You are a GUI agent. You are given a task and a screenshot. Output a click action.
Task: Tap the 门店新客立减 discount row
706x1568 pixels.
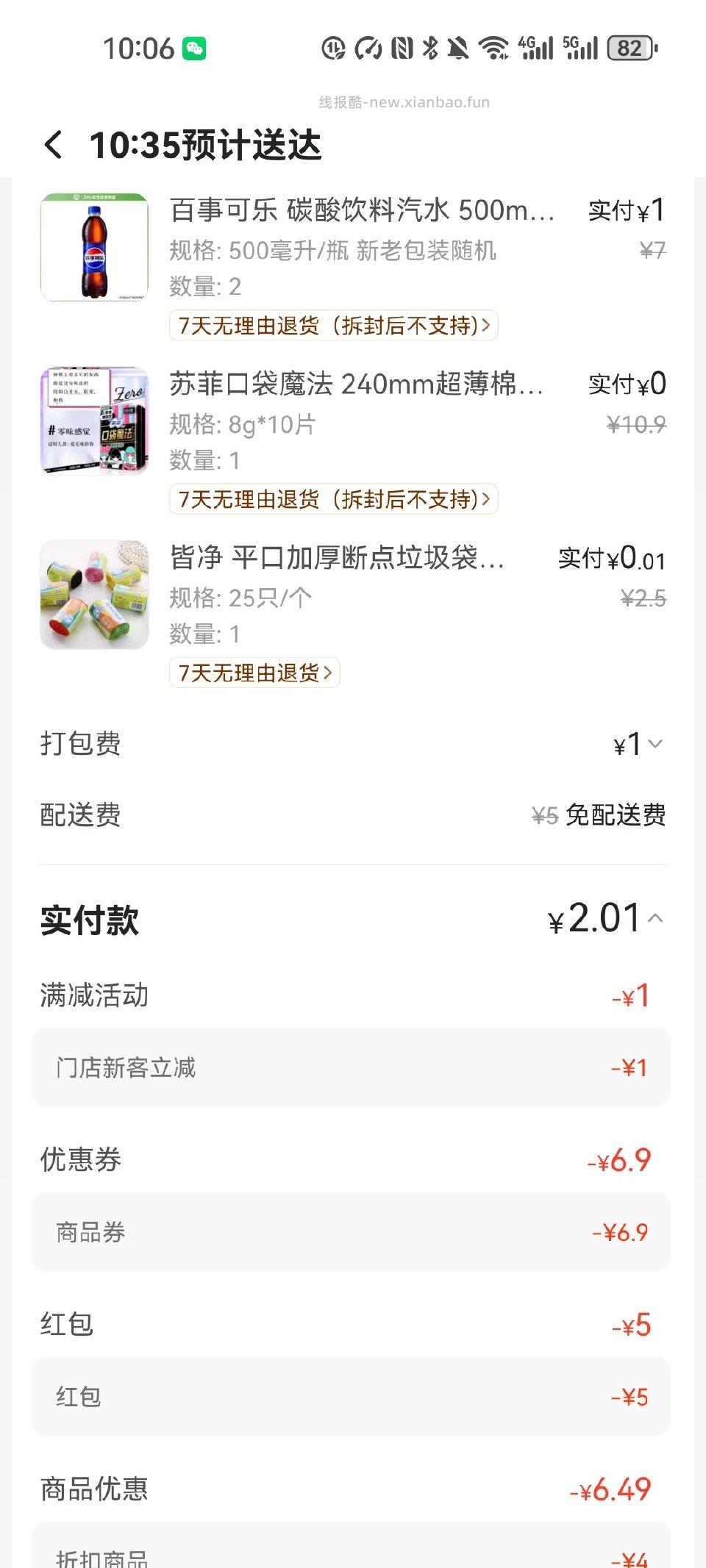pos(349,1067)
